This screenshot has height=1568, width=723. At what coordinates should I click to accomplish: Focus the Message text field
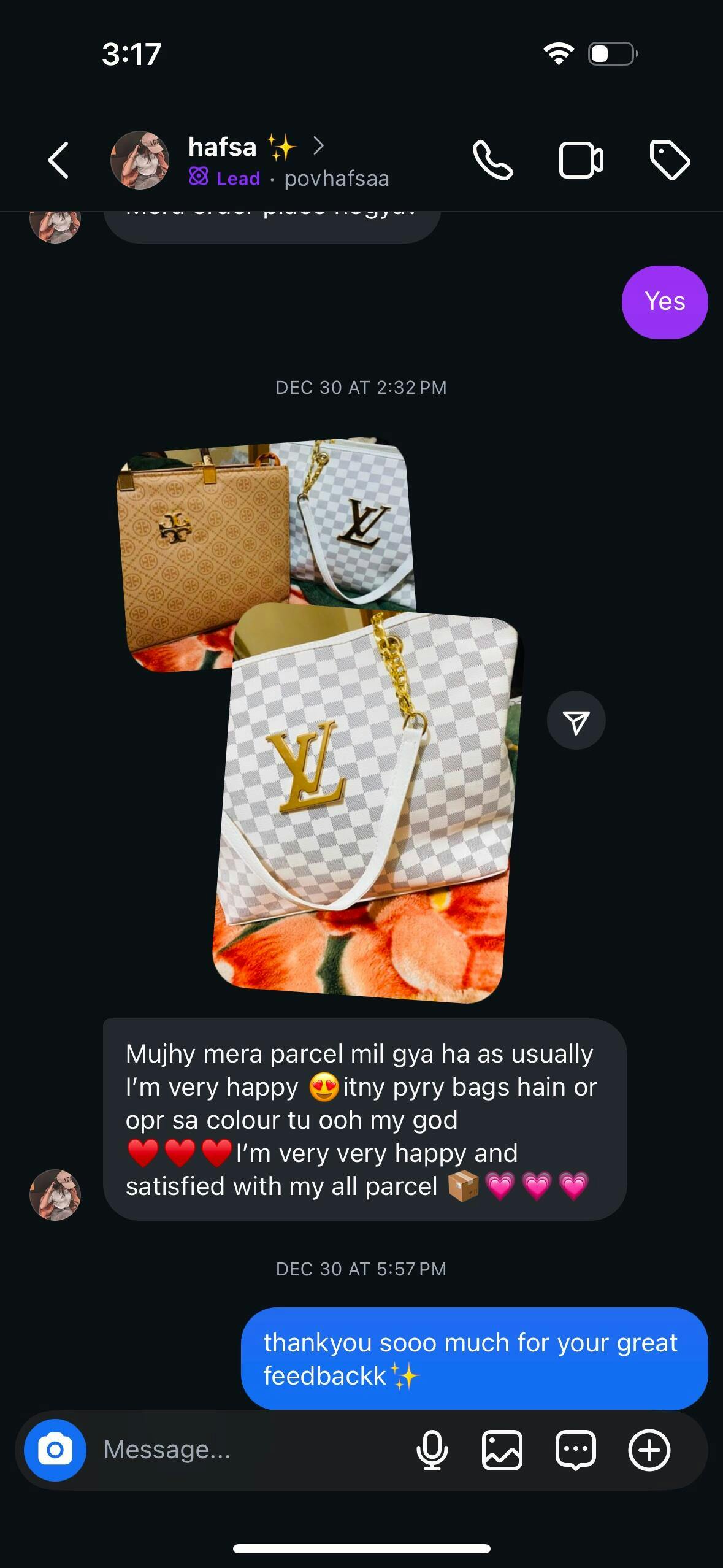245,1450
